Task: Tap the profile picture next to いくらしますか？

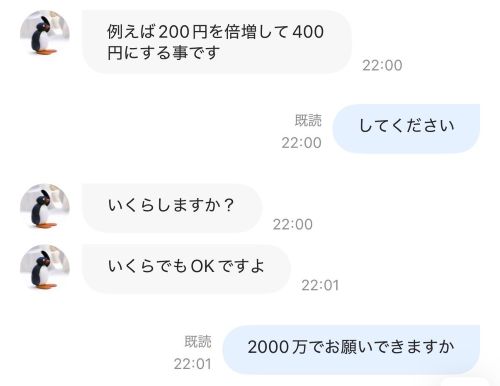Action: point(45,208)
